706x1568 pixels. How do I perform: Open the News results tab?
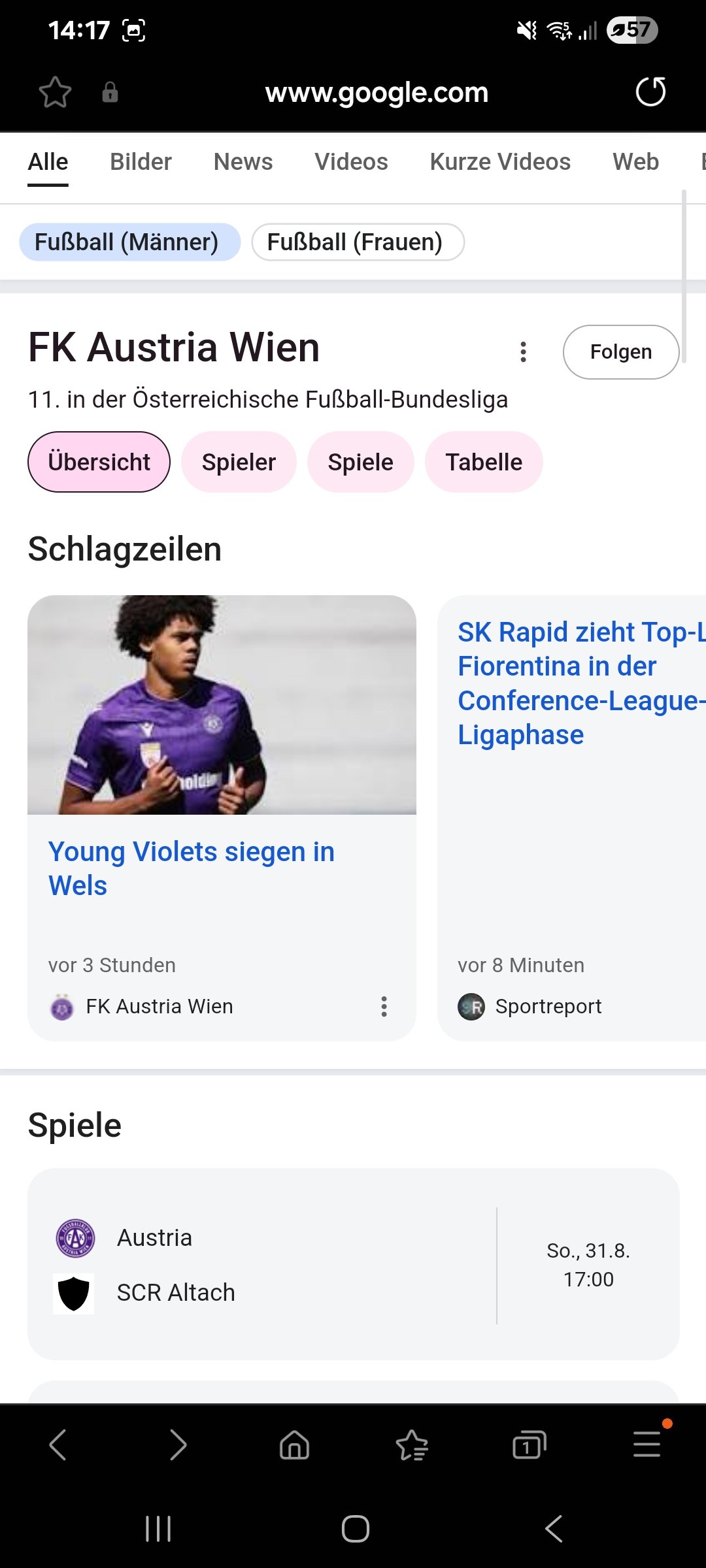[243, 162]
